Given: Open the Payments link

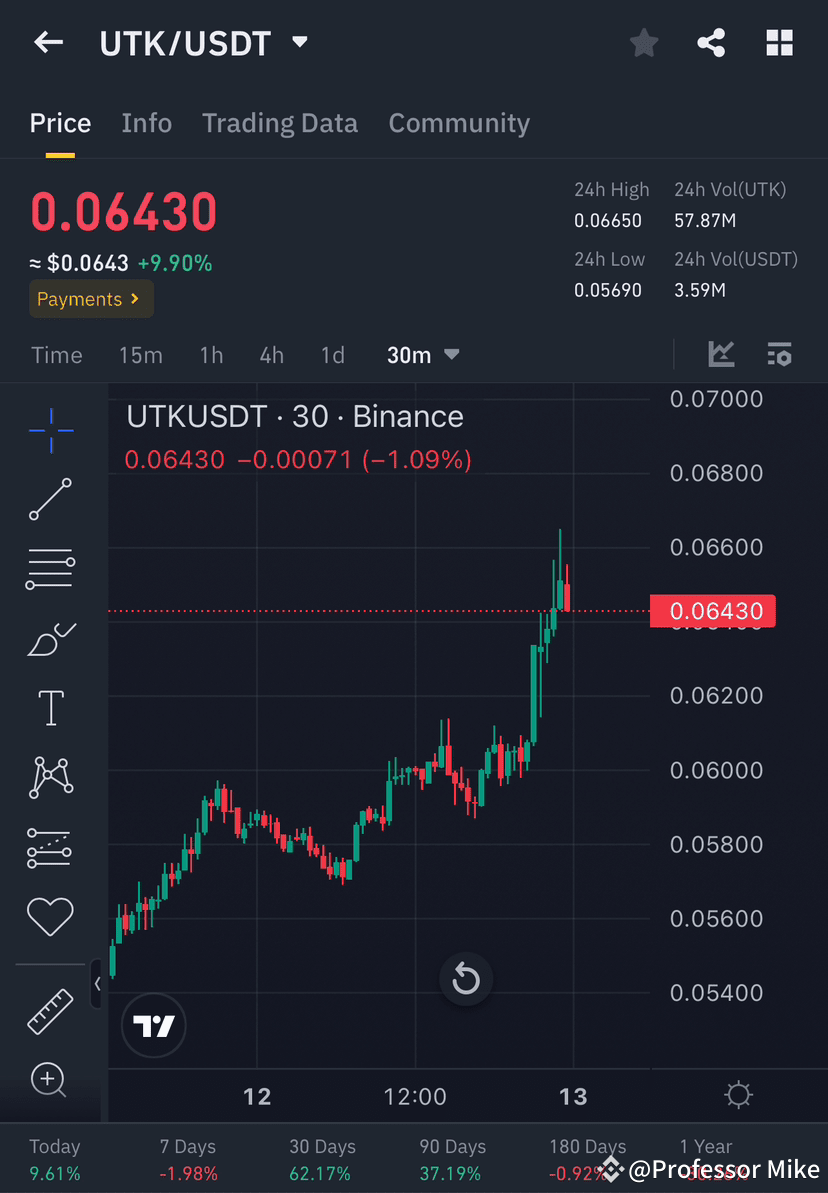Looking at the screenshot, I should pyautogui.click(x=91, y=298).
